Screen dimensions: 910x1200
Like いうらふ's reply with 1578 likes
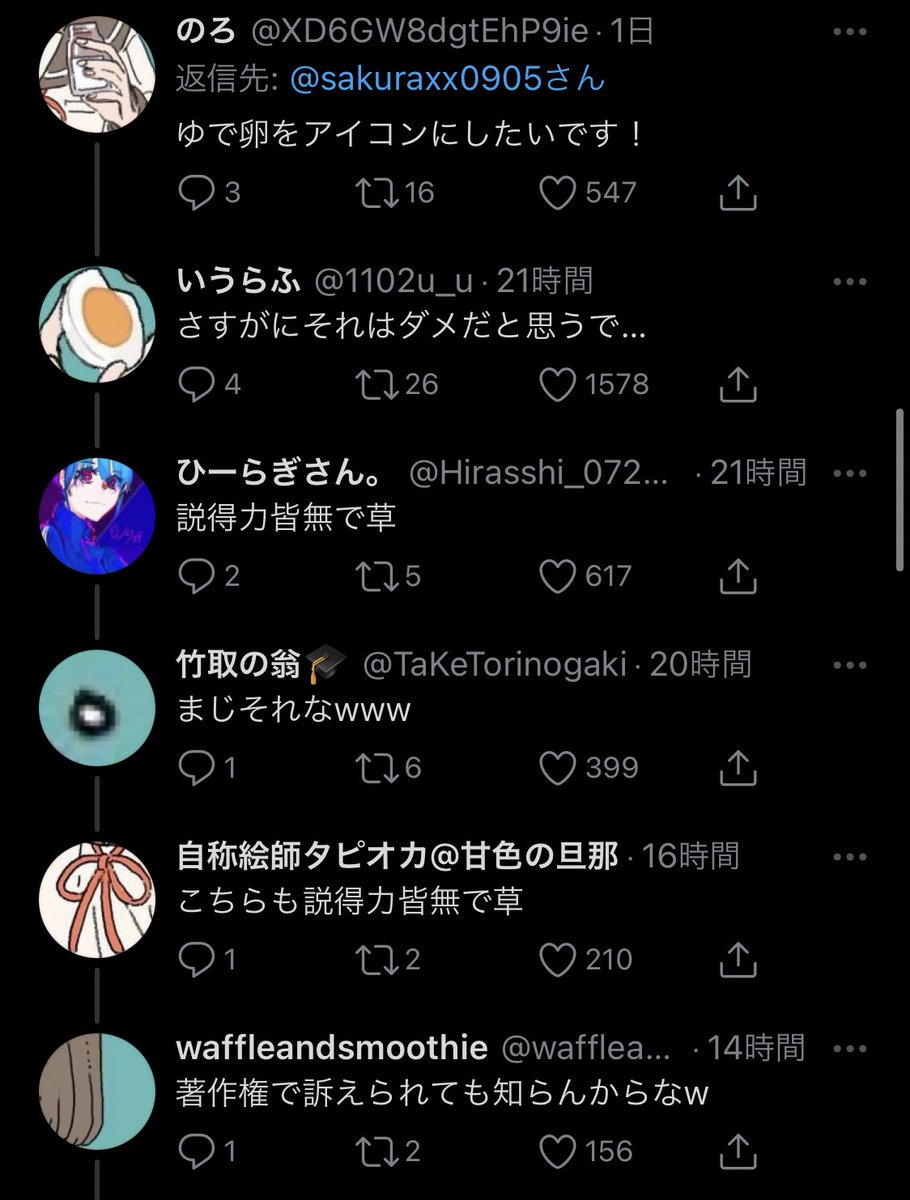557,385
